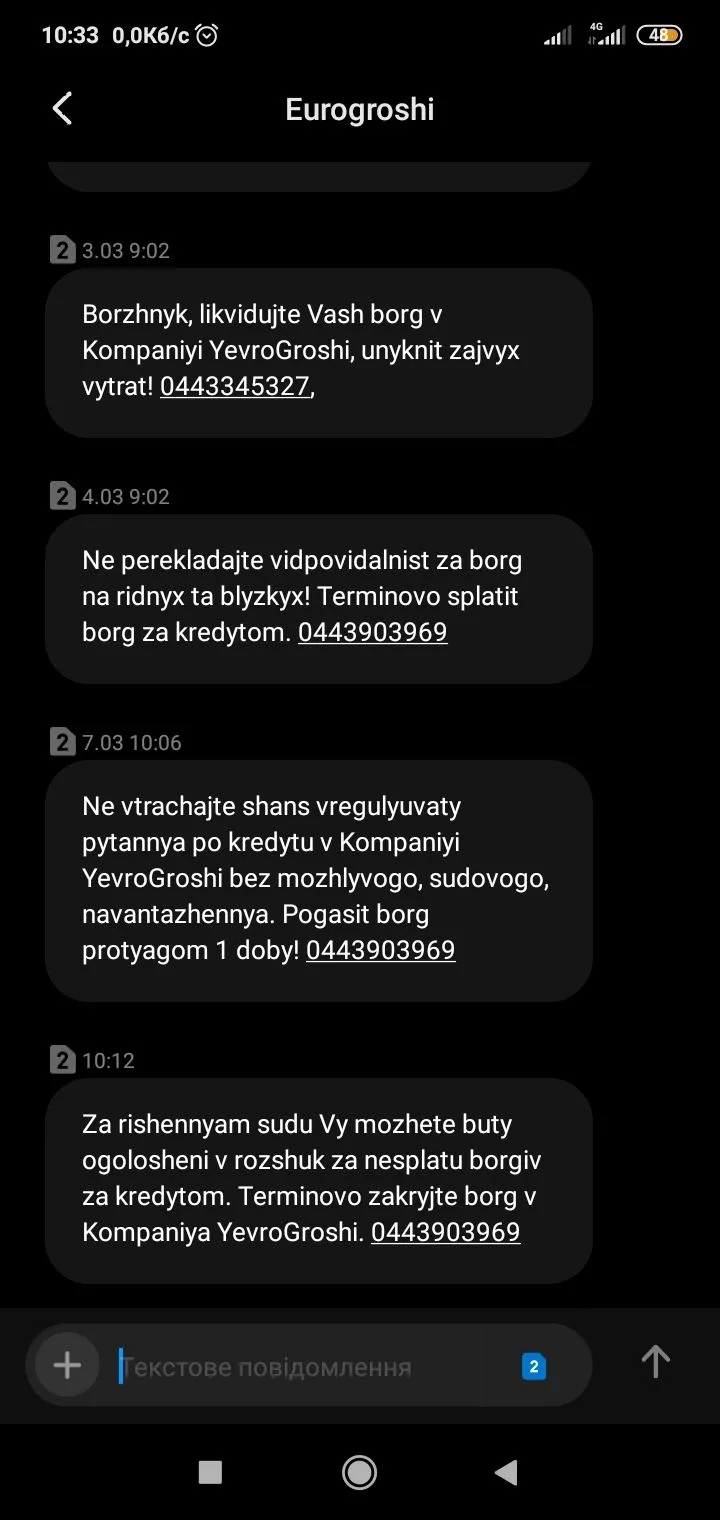Open number link in the 4.03 message
The width and height of the screenshot is (720, 1520).
point(372,633)
